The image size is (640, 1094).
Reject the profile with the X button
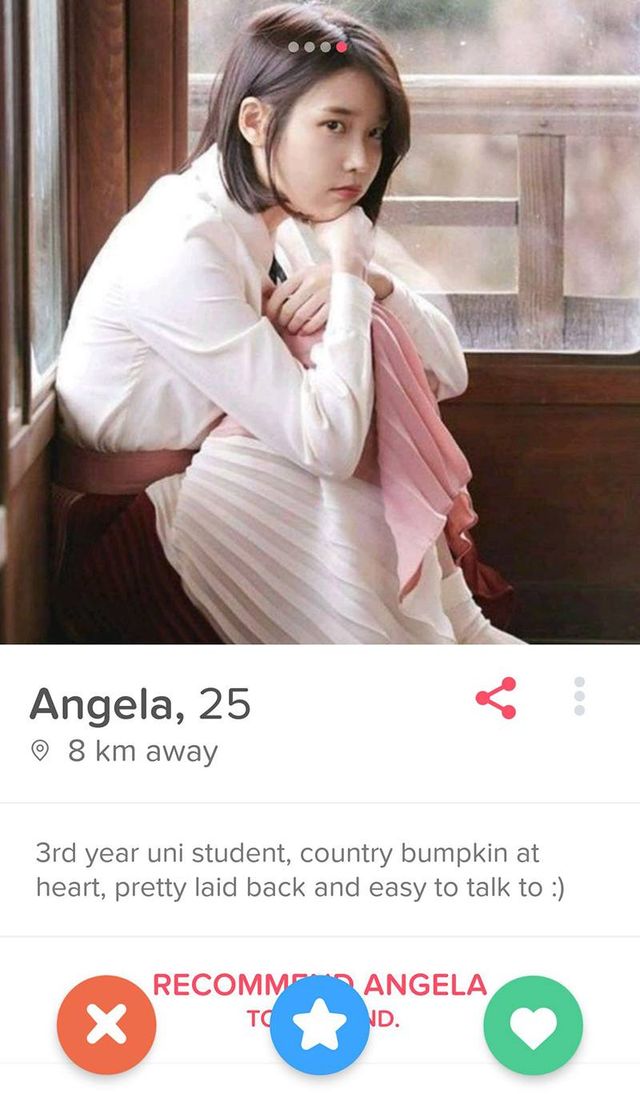pos(107,1025)
